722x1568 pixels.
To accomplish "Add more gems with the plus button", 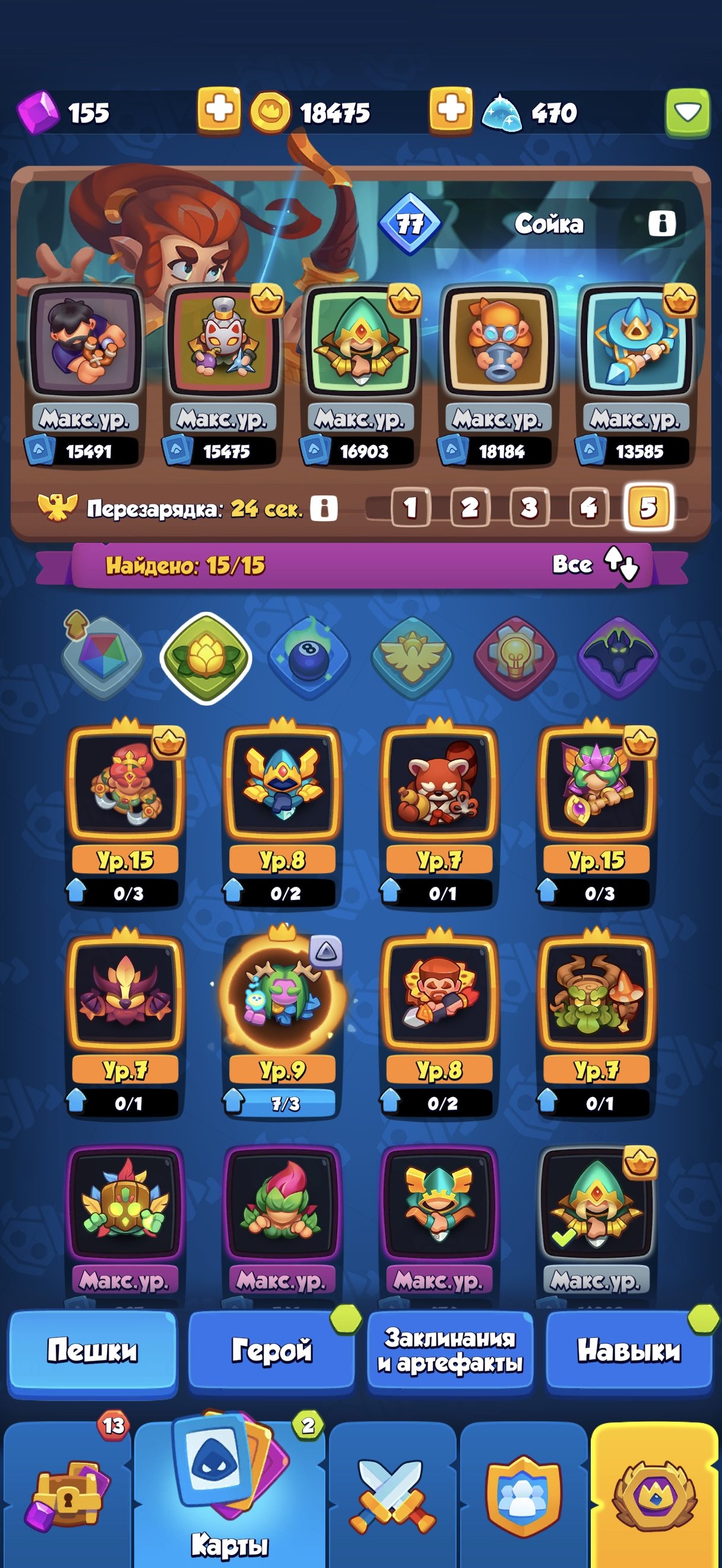I will pyautogui.click(x=219, y=110).
